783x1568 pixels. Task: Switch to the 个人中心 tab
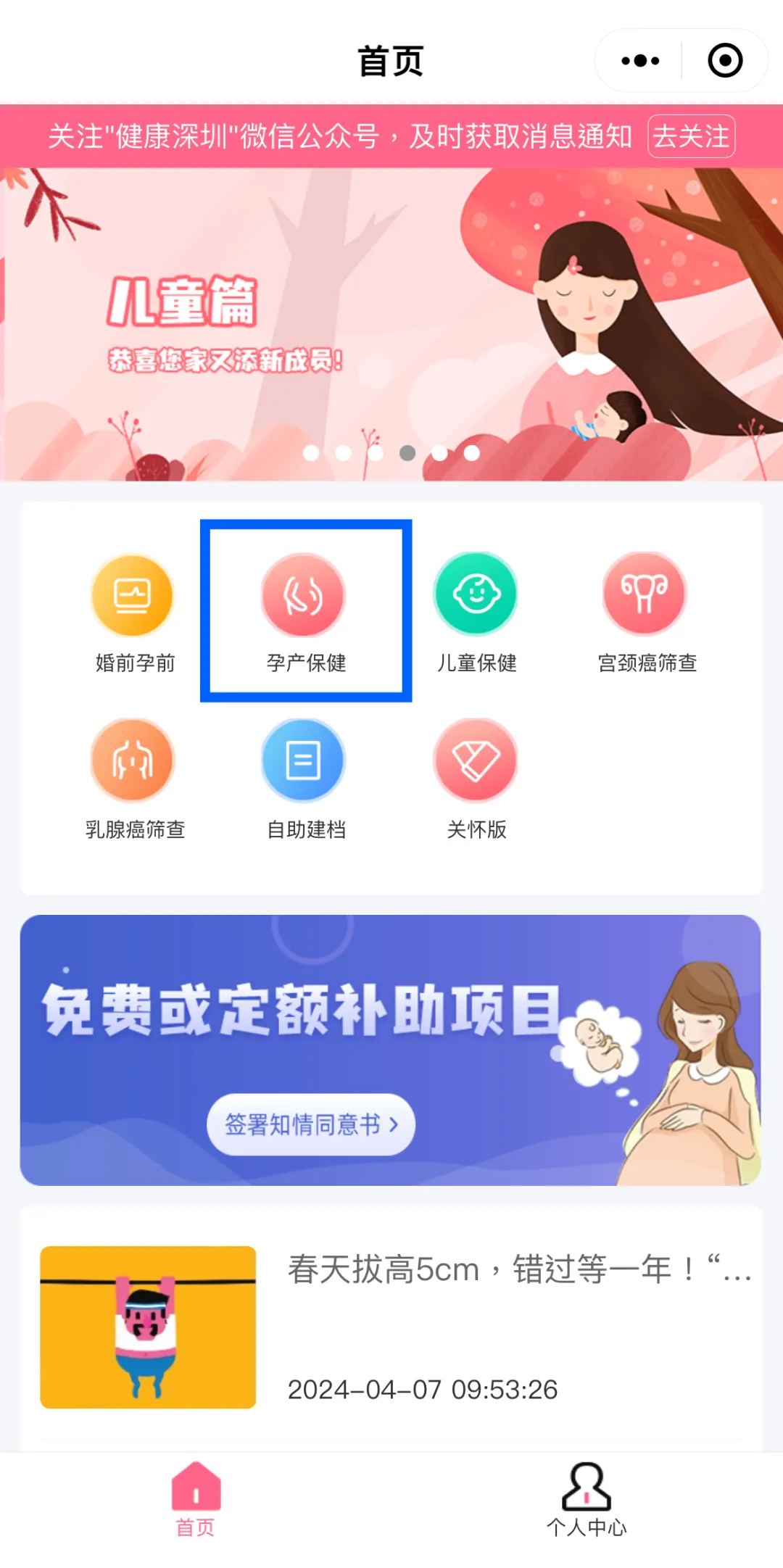click(586, 1499)
